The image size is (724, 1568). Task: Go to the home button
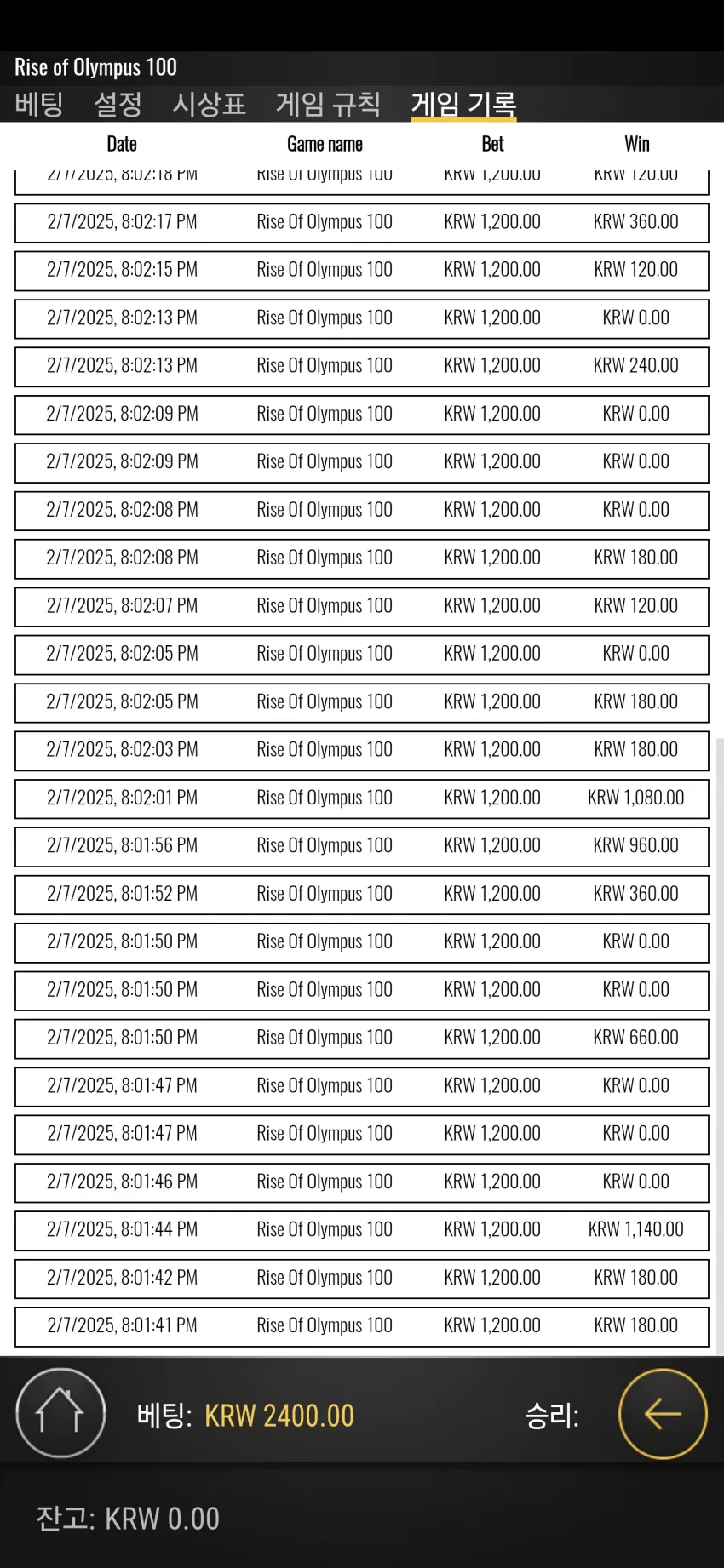pos(60,1413)
